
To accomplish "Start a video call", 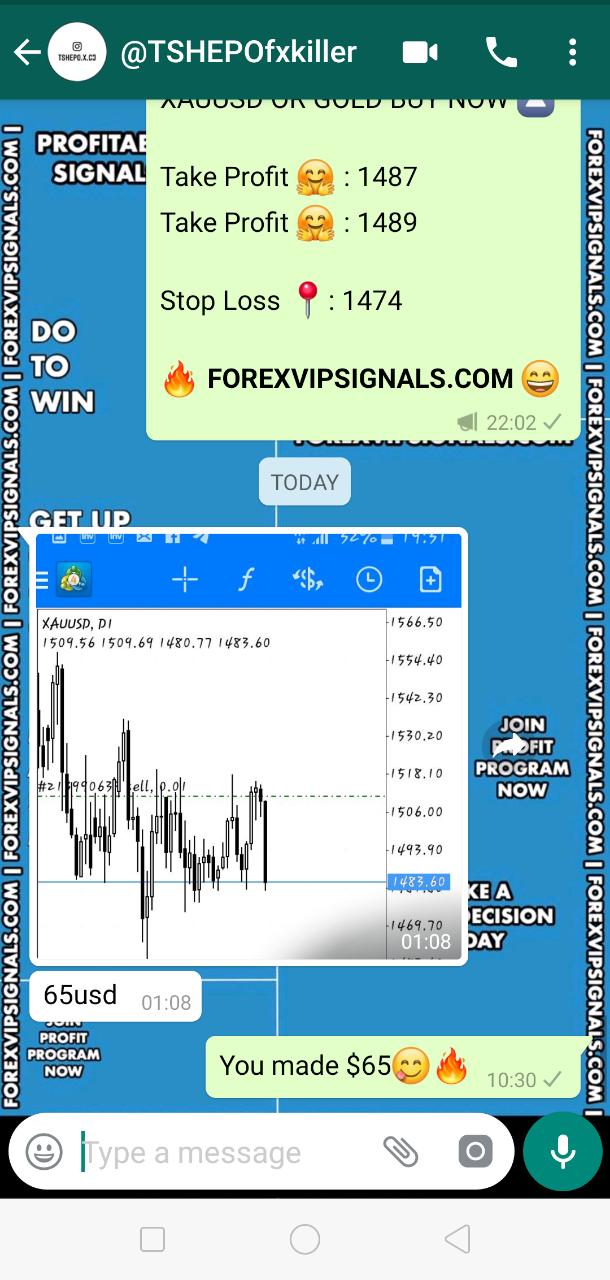I will click(x=420, y=52).
